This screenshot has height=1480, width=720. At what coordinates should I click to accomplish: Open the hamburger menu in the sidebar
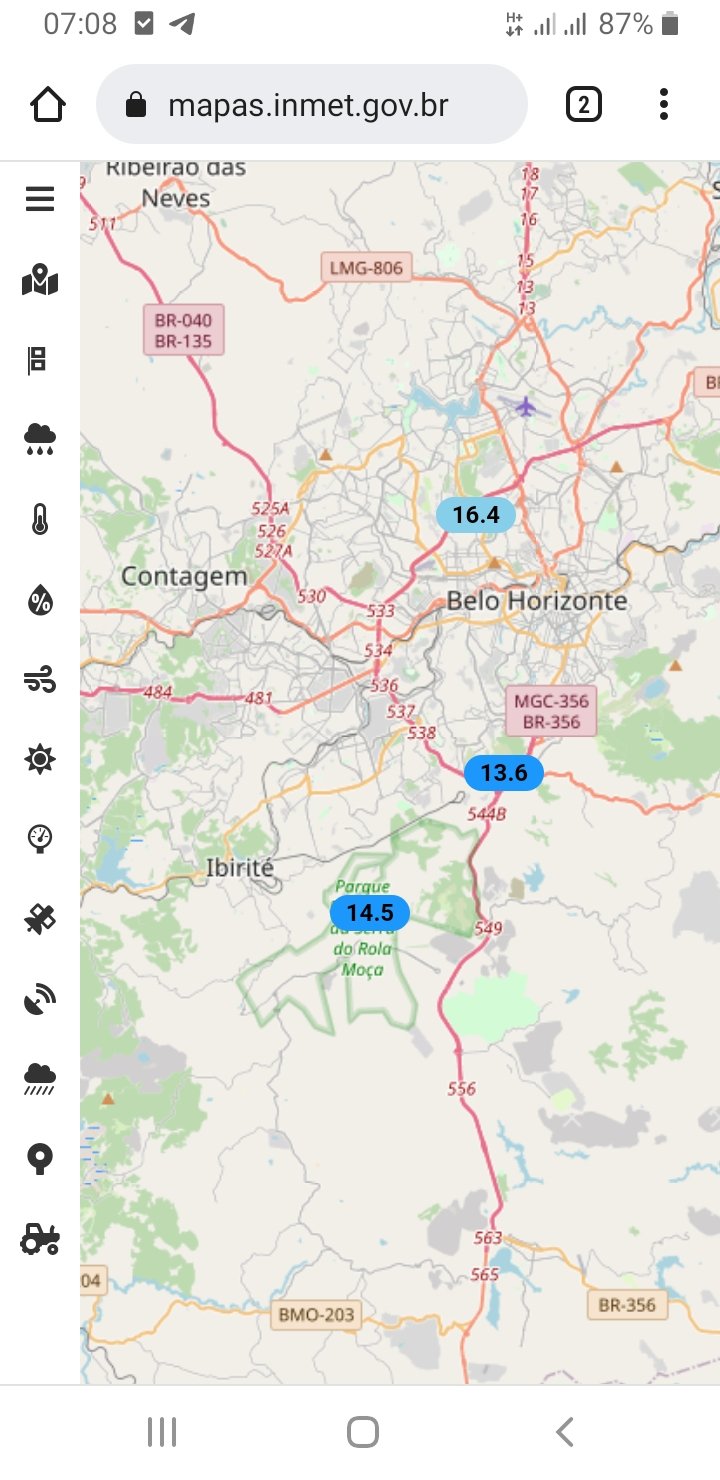tap(40, 199)
